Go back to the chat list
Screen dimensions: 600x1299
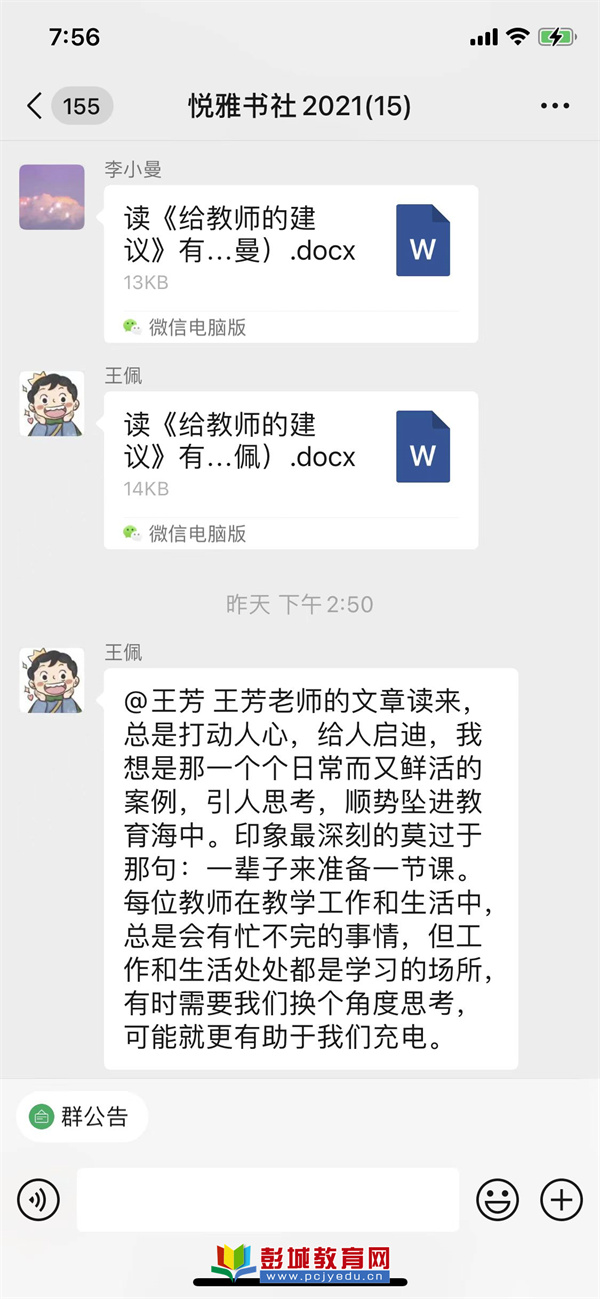35,106
